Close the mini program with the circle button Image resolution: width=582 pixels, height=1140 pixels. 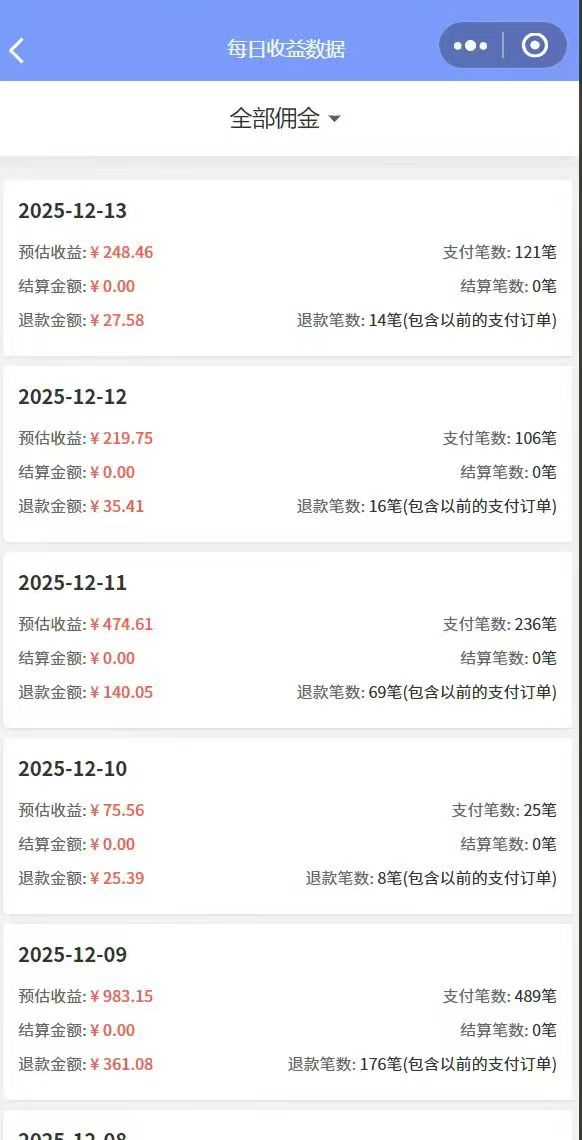pos(535,46)
